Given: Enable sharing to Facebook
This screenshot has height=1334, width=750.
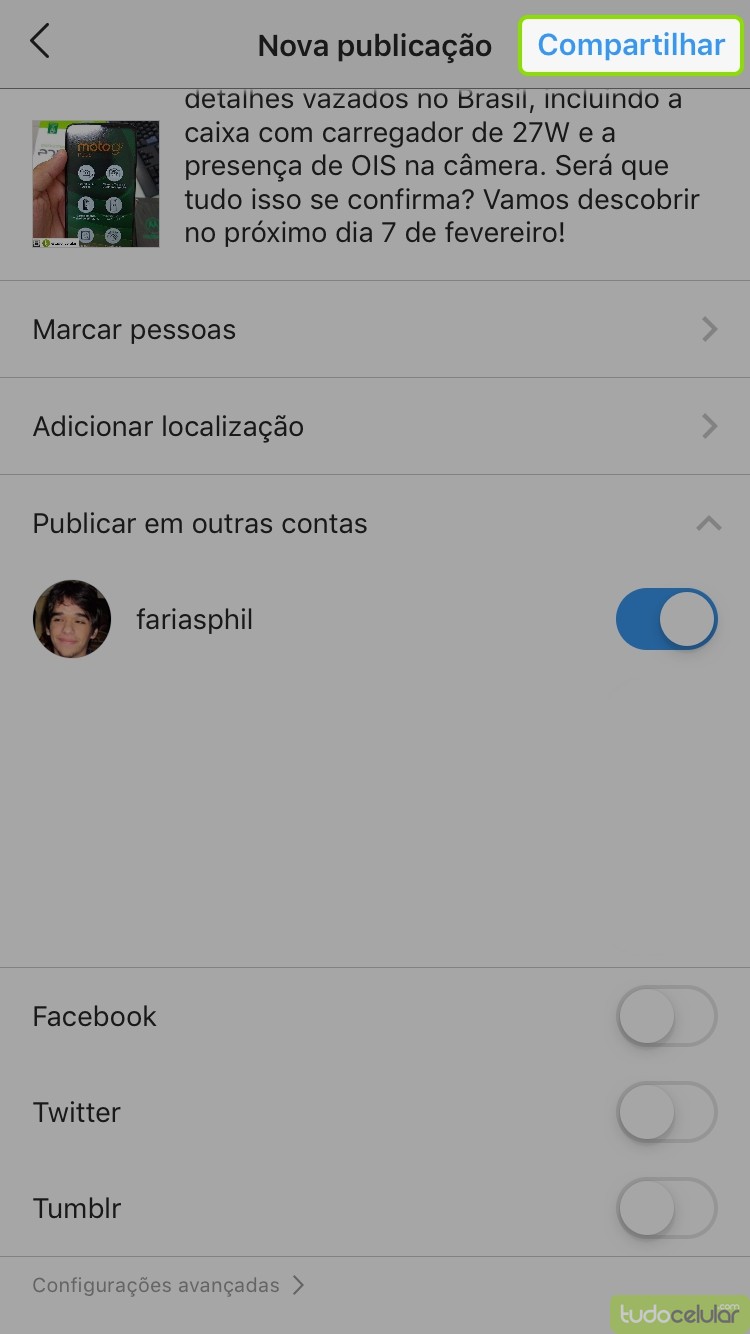Looking at the screenshot, I should pyautogui.click(x=666, y=1016).
